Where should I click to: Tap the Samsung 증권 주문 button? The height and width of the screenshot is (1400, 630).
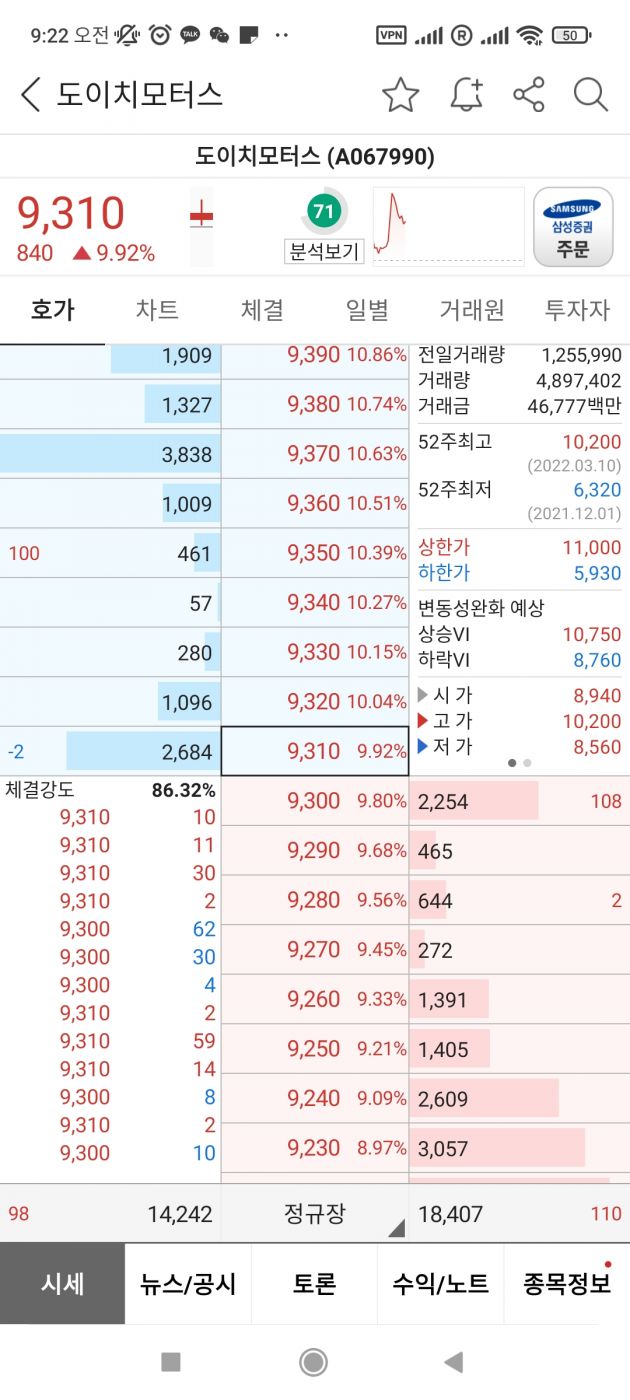click(572, 228)
